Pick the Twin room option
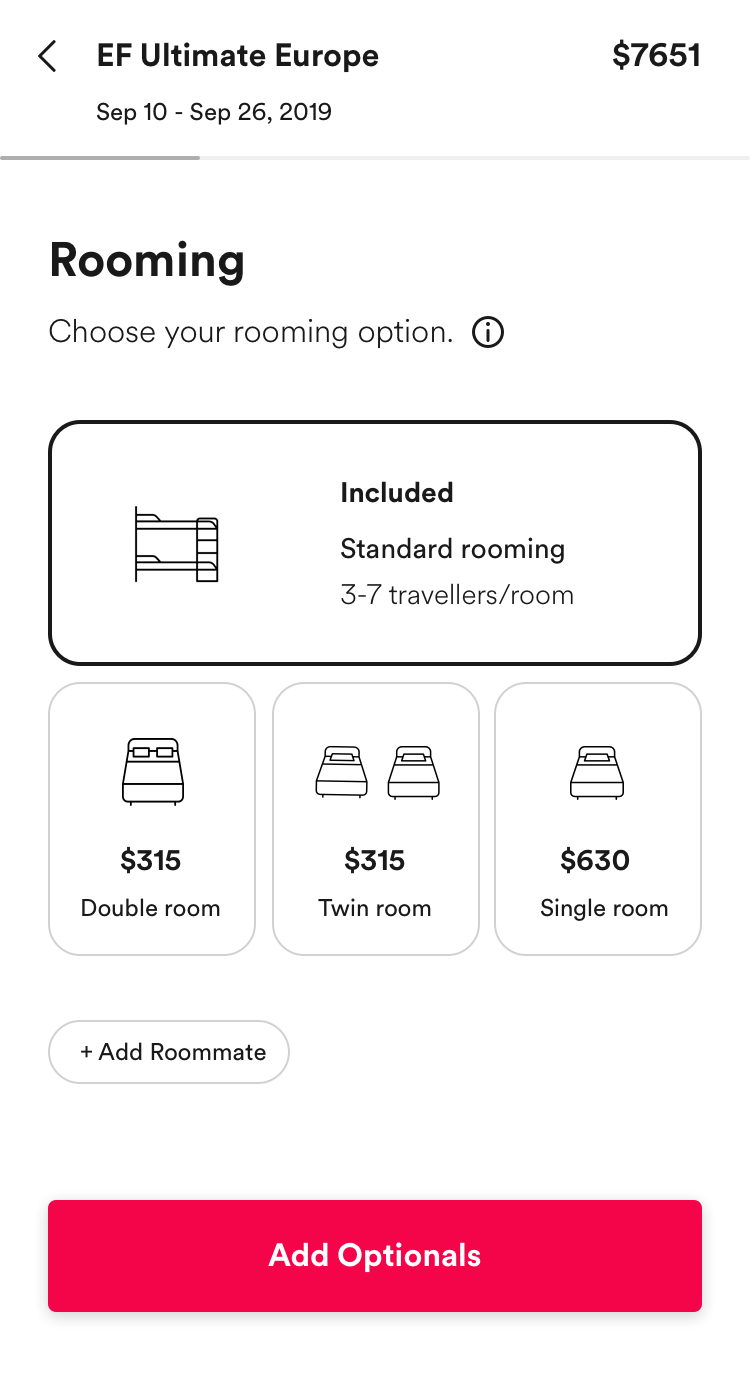Viewport: 750px width, 1376px height. click(376, 819)
